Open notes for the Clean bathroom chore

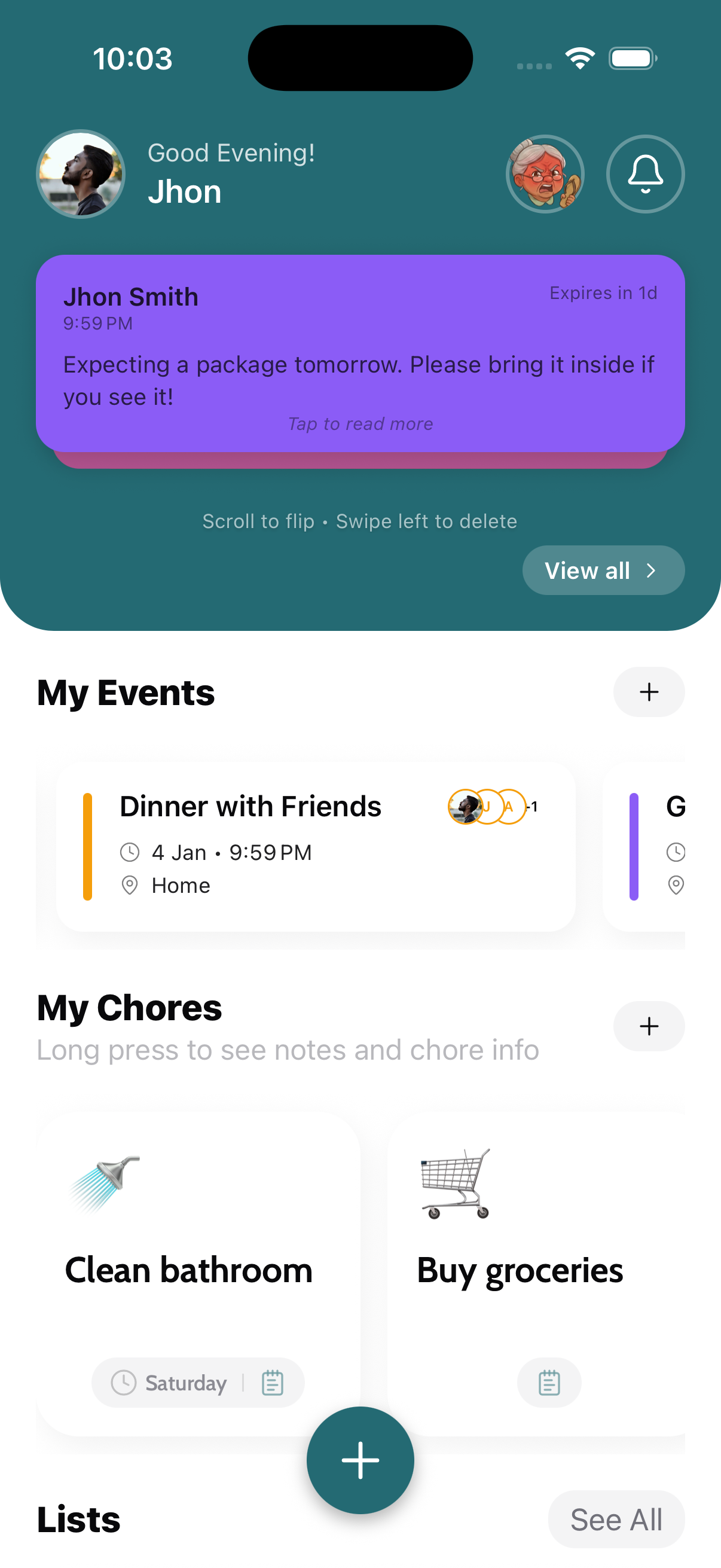point(272,1383)
